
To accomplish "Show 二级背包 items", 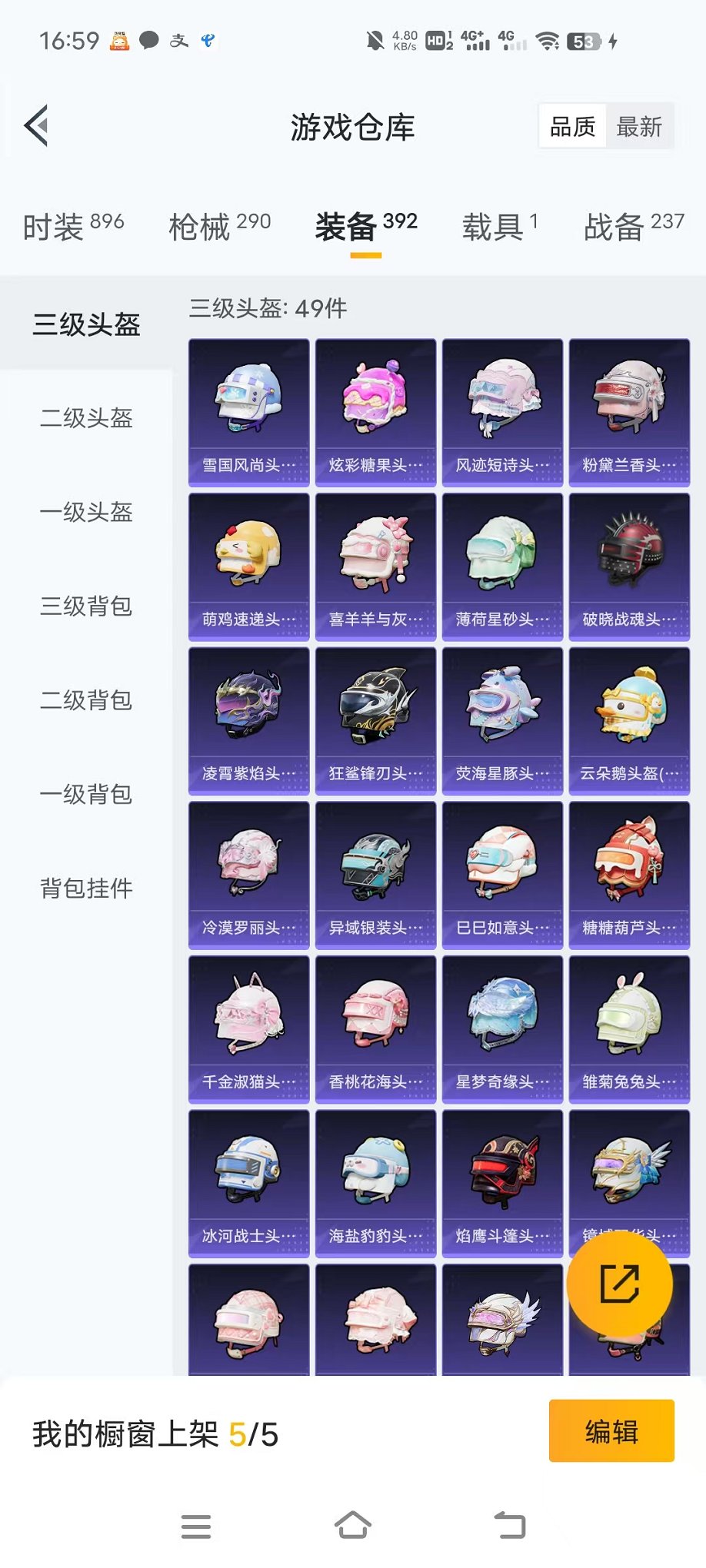I will [86, 700].
